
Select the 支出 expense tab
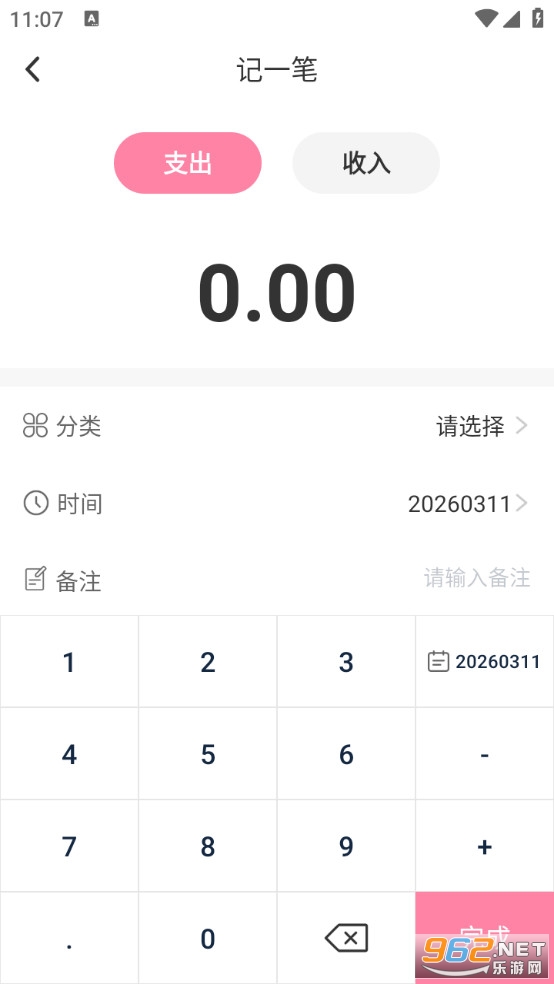[188, 163]
